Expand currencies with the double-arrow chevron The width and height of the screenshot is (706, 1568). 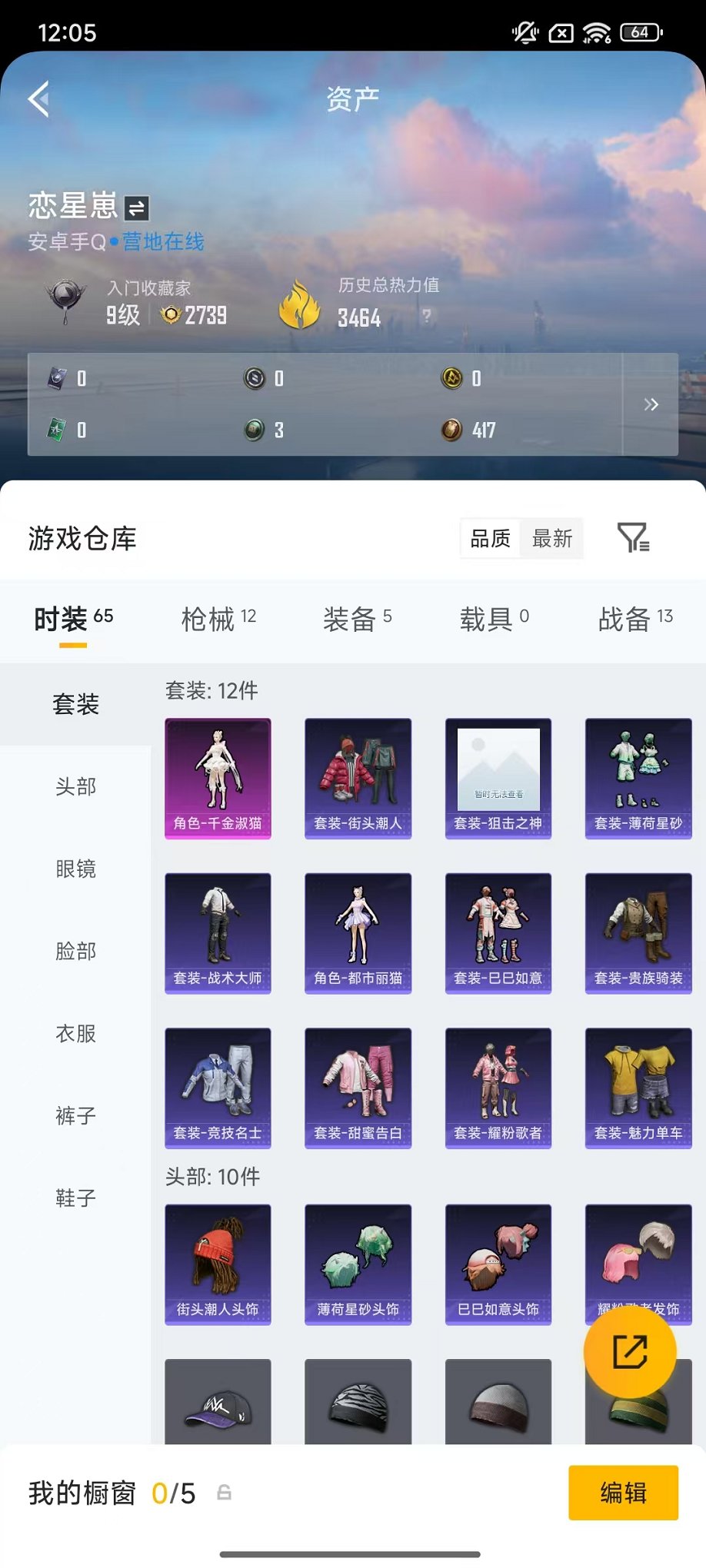coord(651,404)
